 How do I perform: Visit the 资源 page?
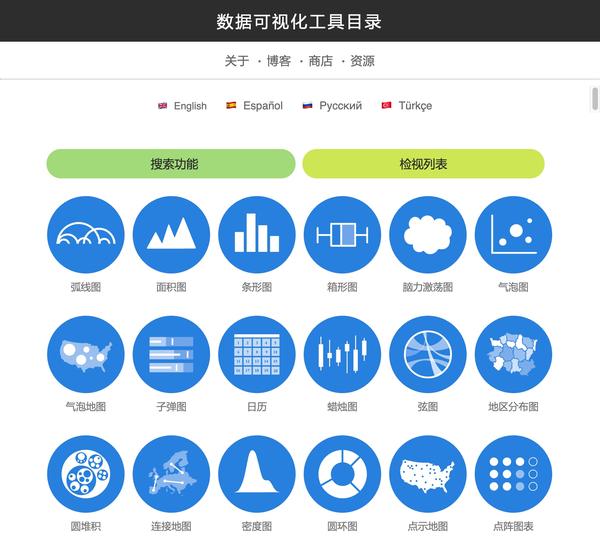[x=362, y=61]
